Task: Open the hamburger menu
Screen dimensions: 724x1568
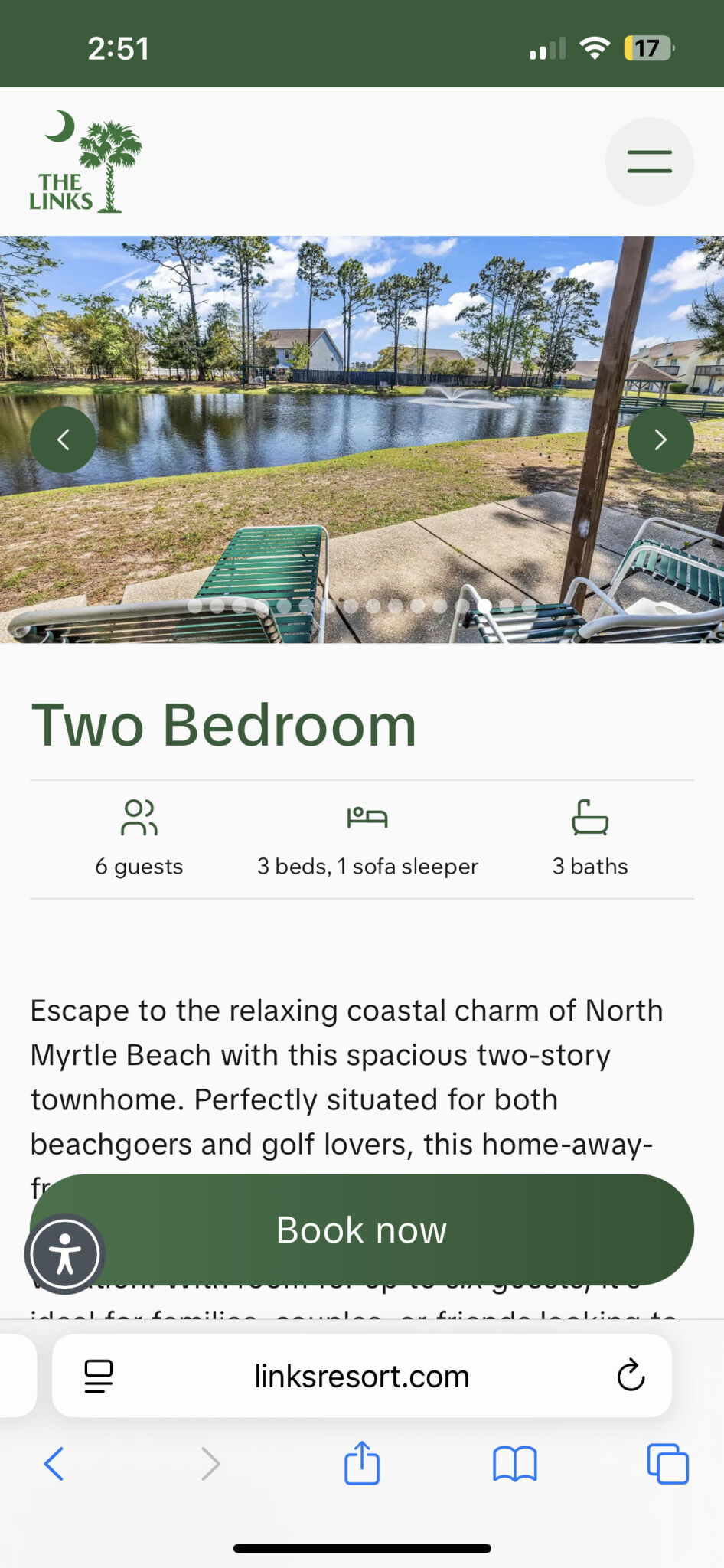Action: [x=649, y=162]
